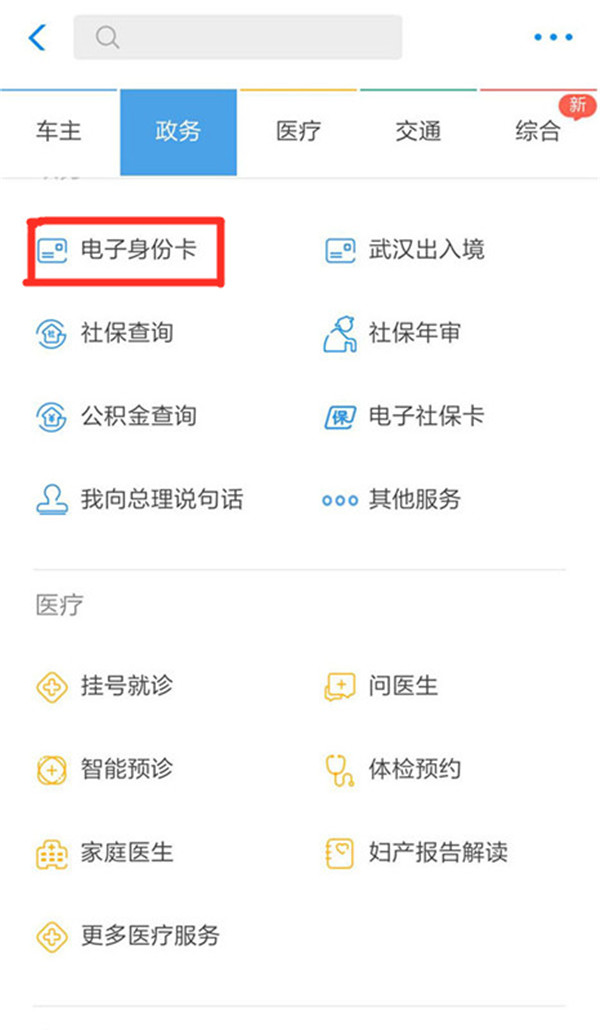Open 电子身份卡 service
Viewport: 600px width, 1030px height.
click(x=117, y=250)
